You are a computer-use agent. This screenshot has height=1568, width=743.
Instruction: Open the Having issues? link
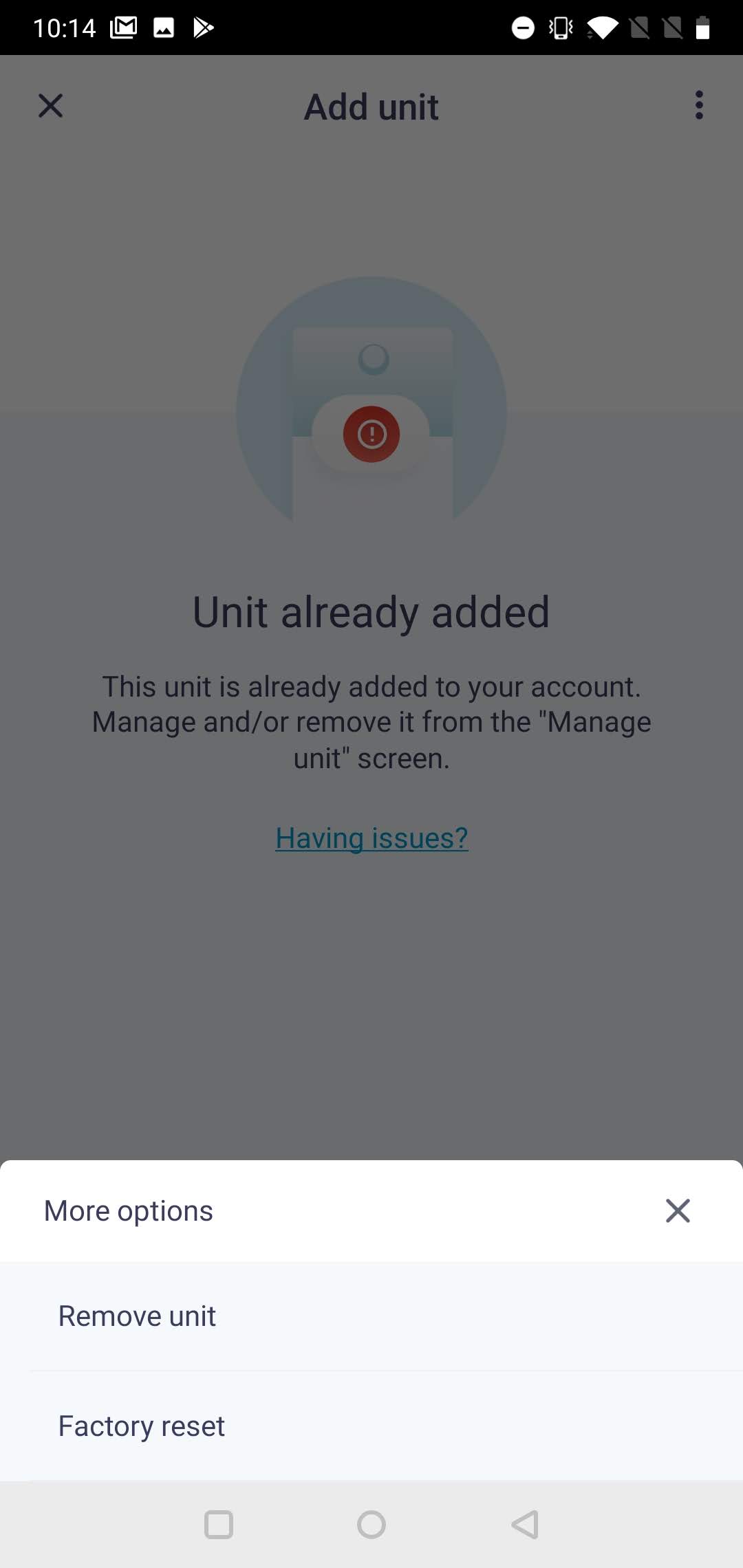click(371, 838)
